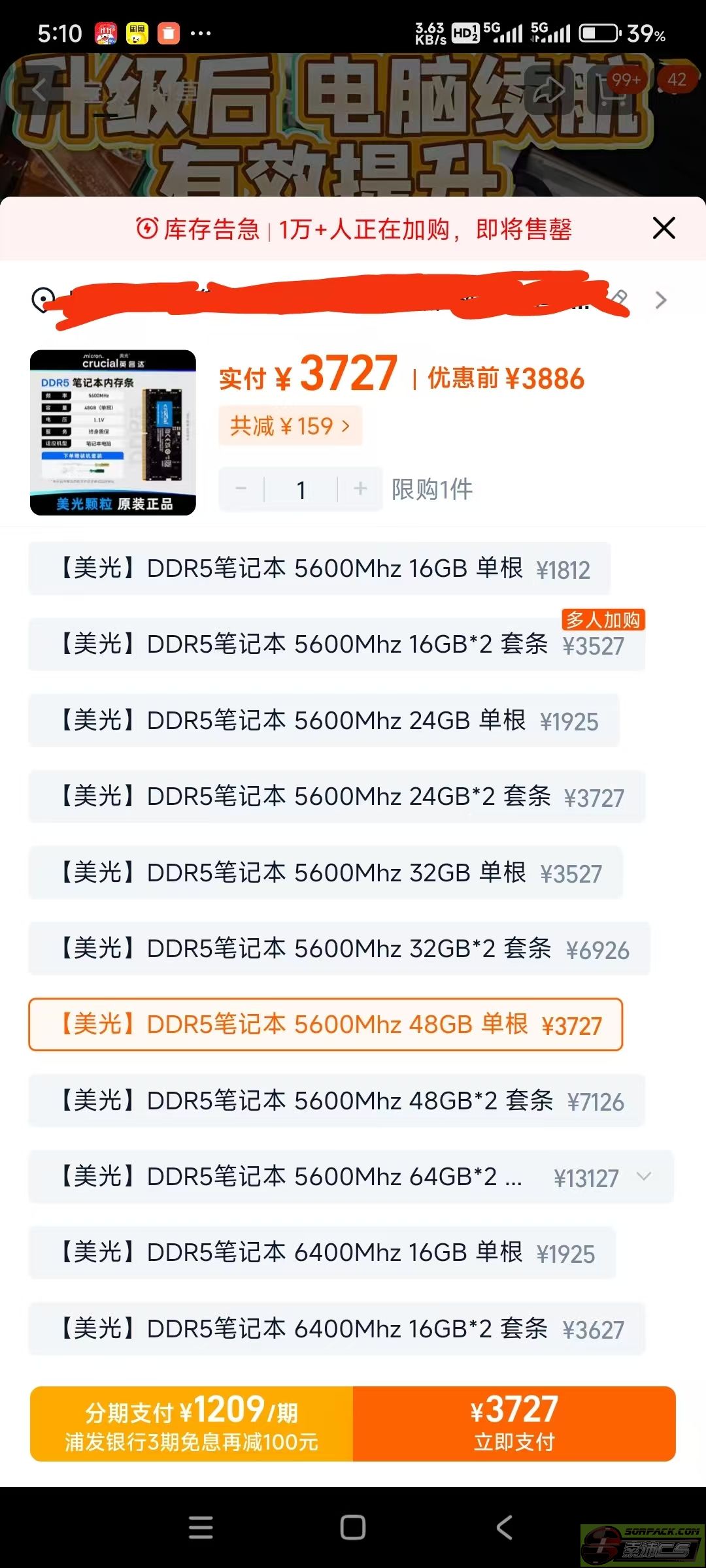Expand the 5600Mhz 64GB*2 option dropdown
706x1568 pixels.
(644, 1177)
